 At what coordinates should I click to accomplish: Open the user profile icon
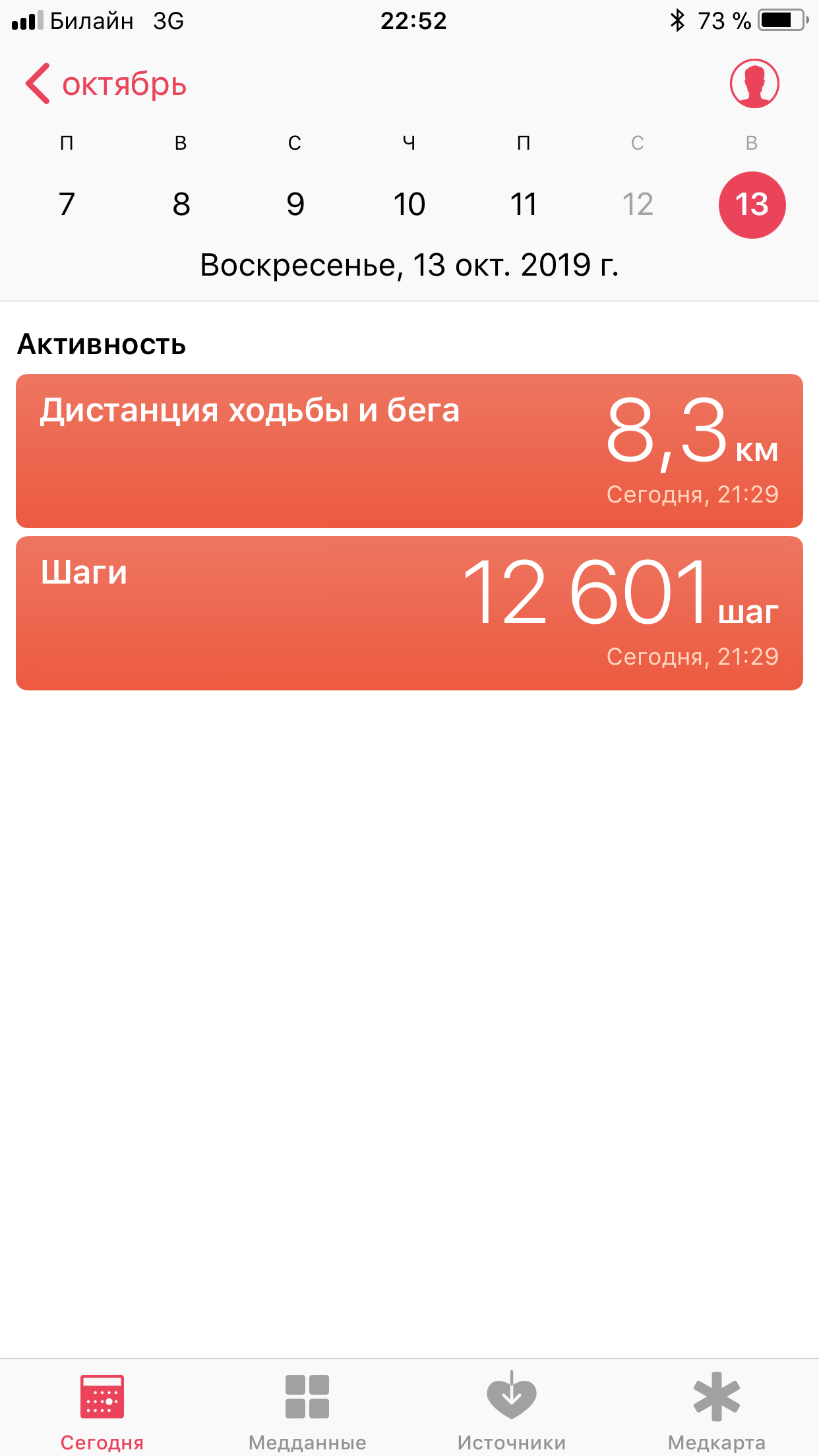click(x=754, y=84)
